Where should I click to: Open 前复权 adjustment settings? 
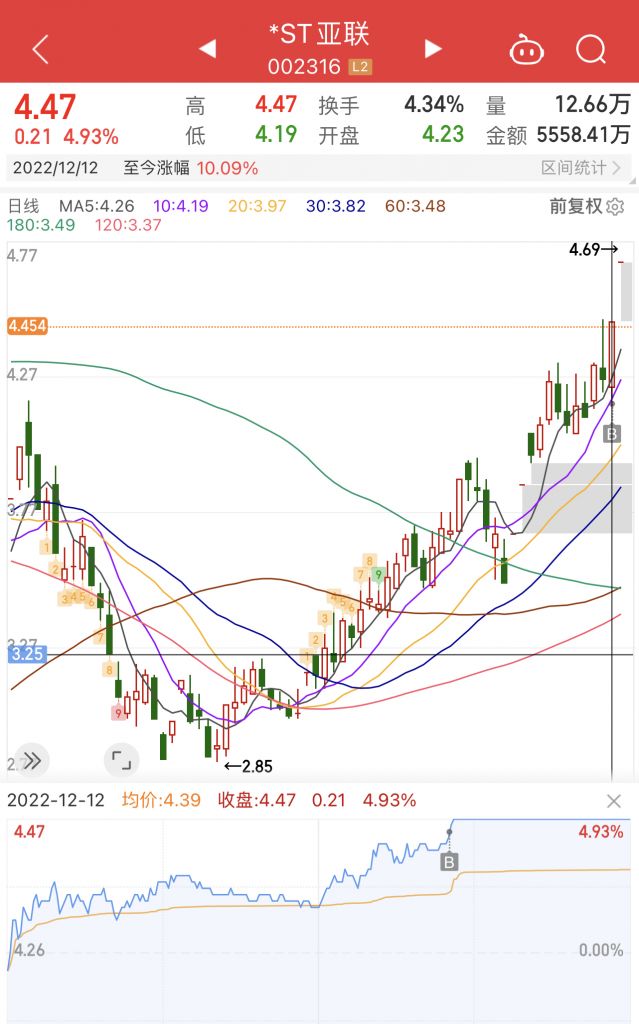pos(586,206)
